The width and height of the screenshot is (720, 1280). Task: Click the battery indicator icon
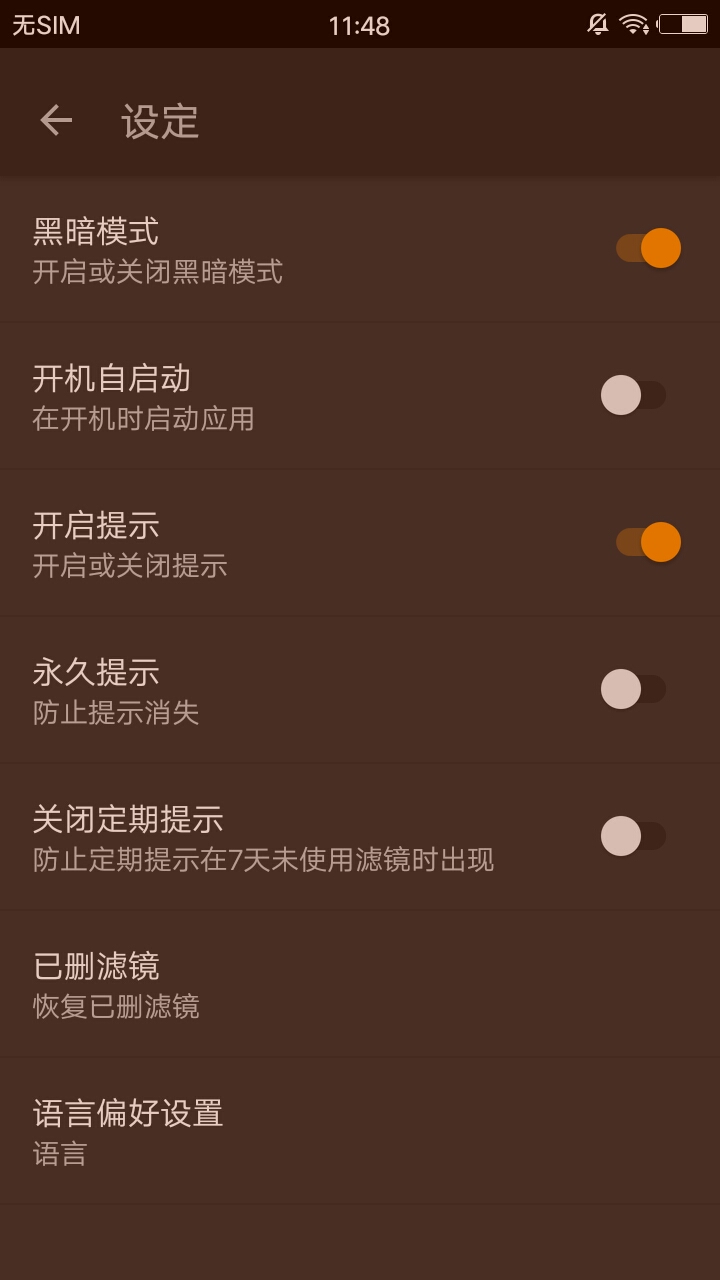(x=684, y=23)
